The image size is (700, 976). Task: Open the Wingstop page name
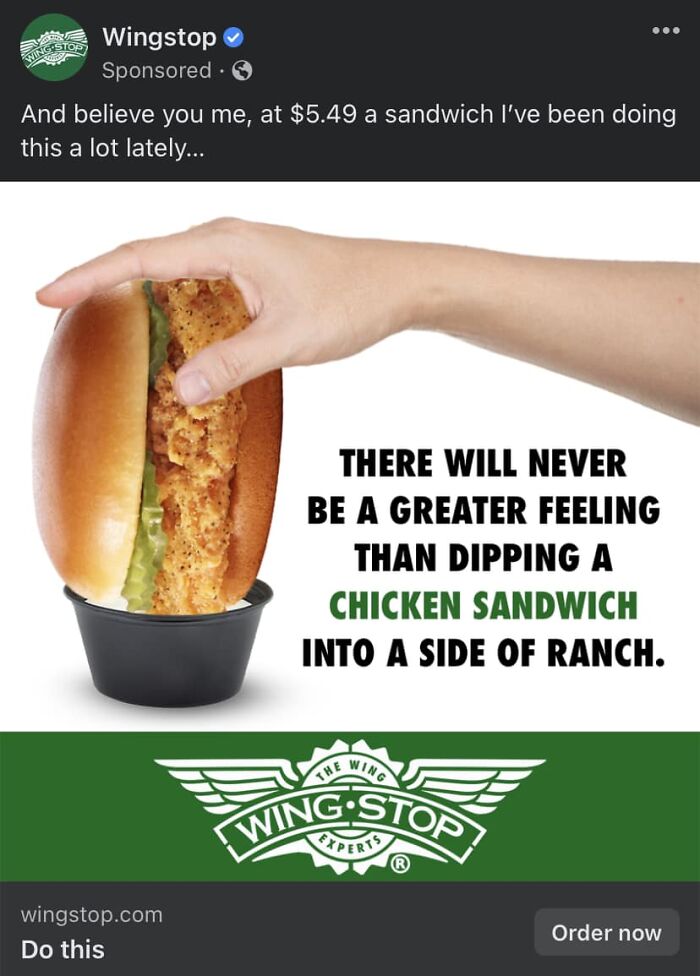(159, 38)
